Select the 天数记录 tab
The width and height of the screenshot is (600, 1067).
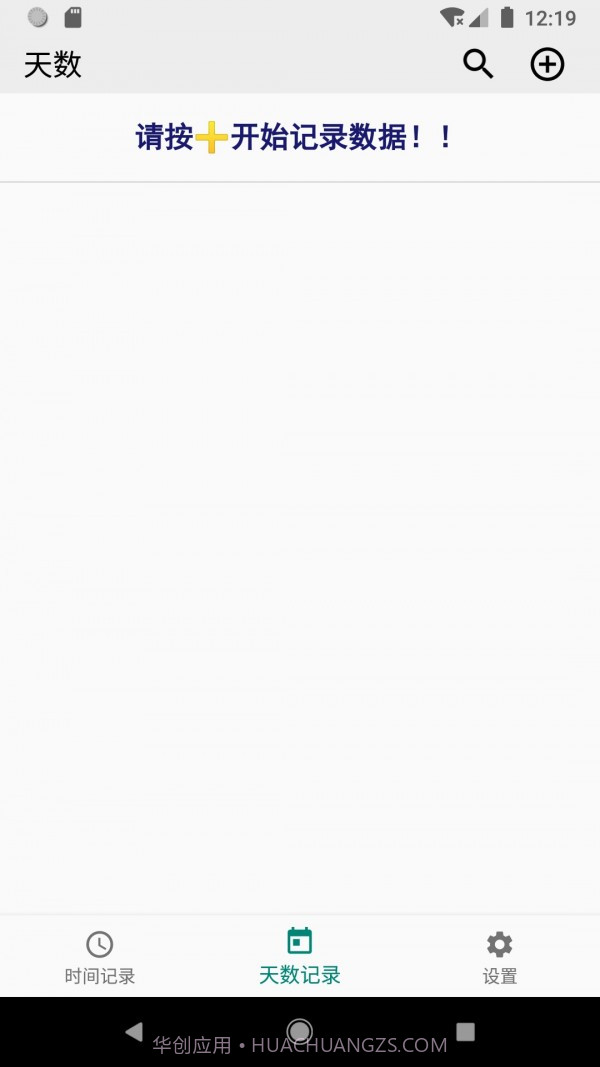(300, 957)
